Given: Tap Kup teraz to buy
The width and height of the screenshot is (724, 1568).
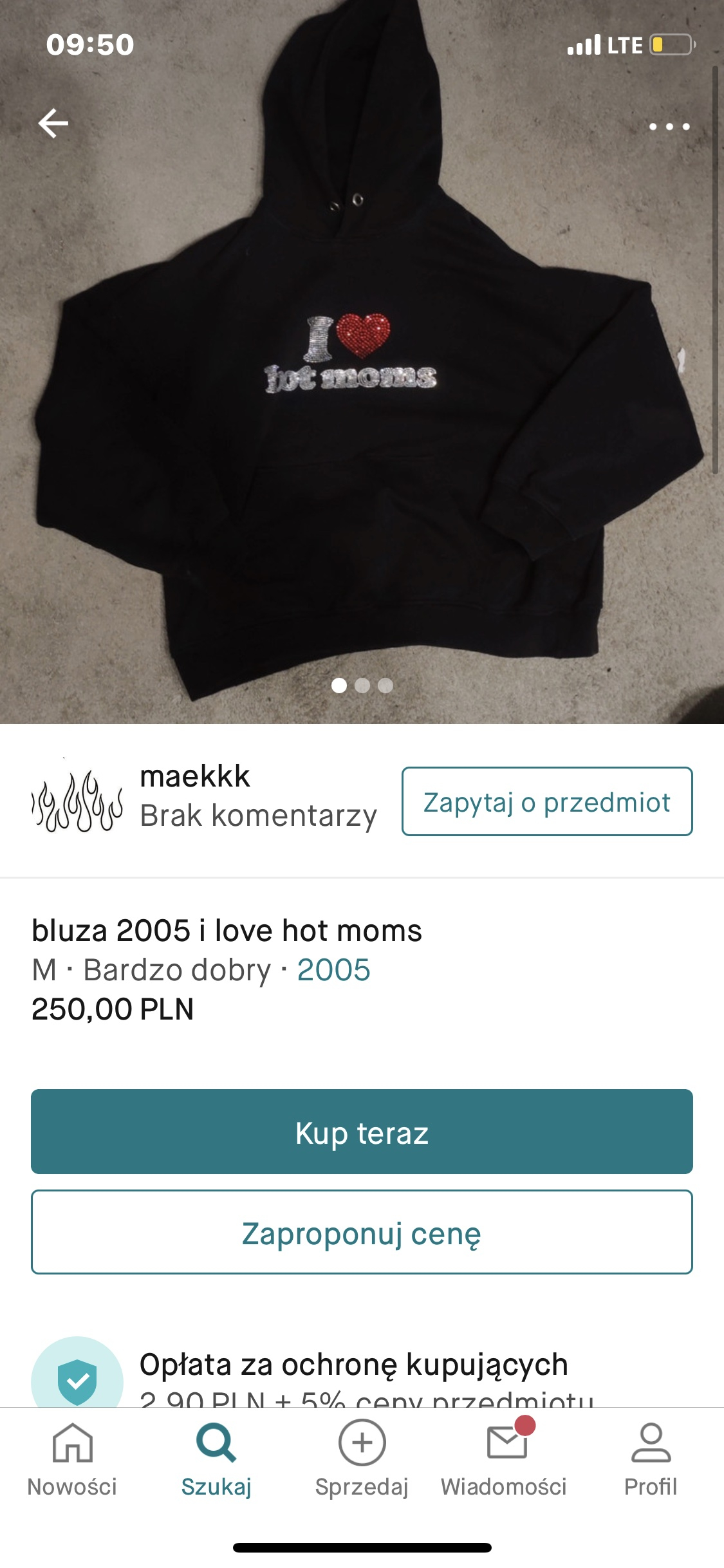Looking at the screenshot, I should point(362,1132).
